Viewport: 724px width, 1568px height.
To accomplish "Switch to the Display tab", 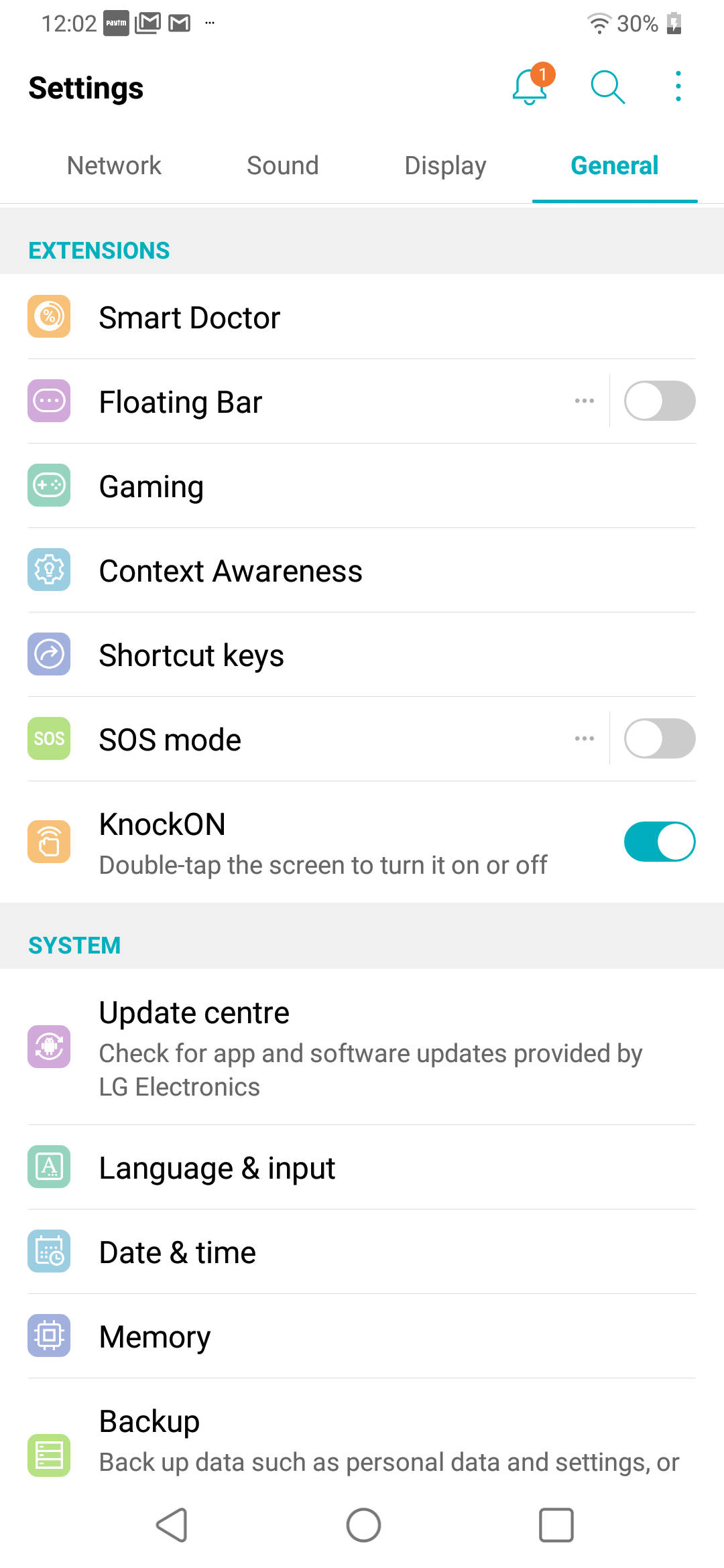I will tap(445, 166).
